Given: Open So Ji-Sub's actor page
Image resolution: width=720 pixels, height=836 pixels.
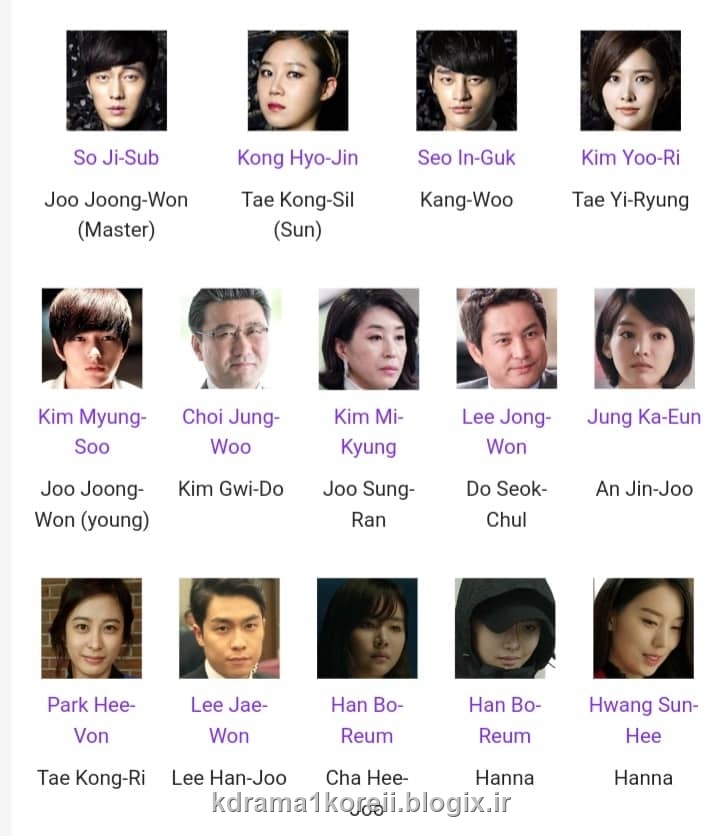Looking at the screenshot, I should pos(116,158).
